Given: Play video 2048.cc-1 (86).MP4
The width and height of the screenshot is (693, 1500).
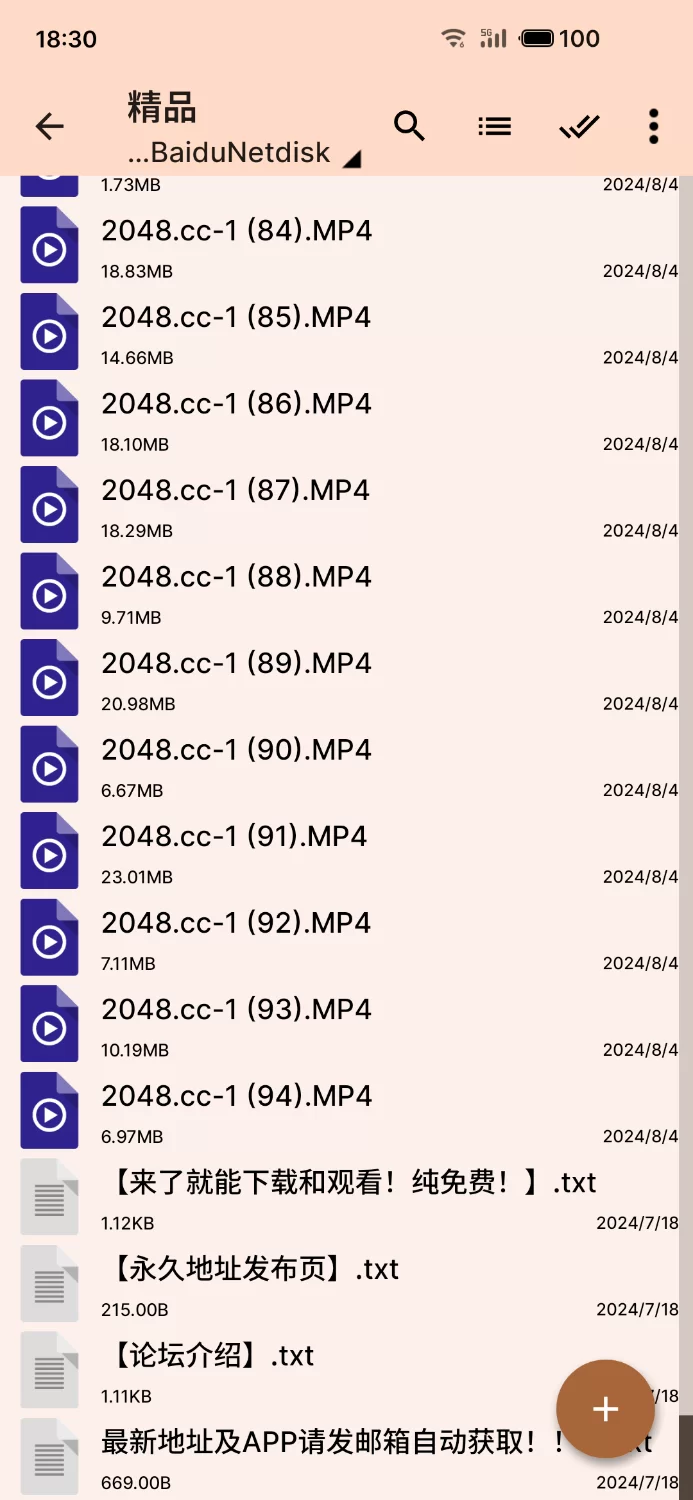Looking at the screenshot, I should tap(346, 418).
